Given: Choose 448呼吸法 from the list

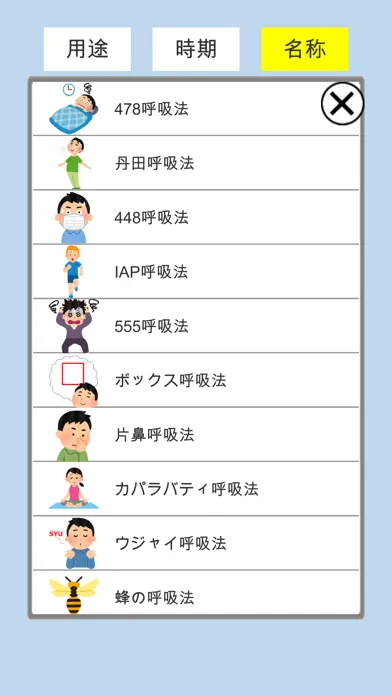Looking at the screenshot, I should 196,217.
